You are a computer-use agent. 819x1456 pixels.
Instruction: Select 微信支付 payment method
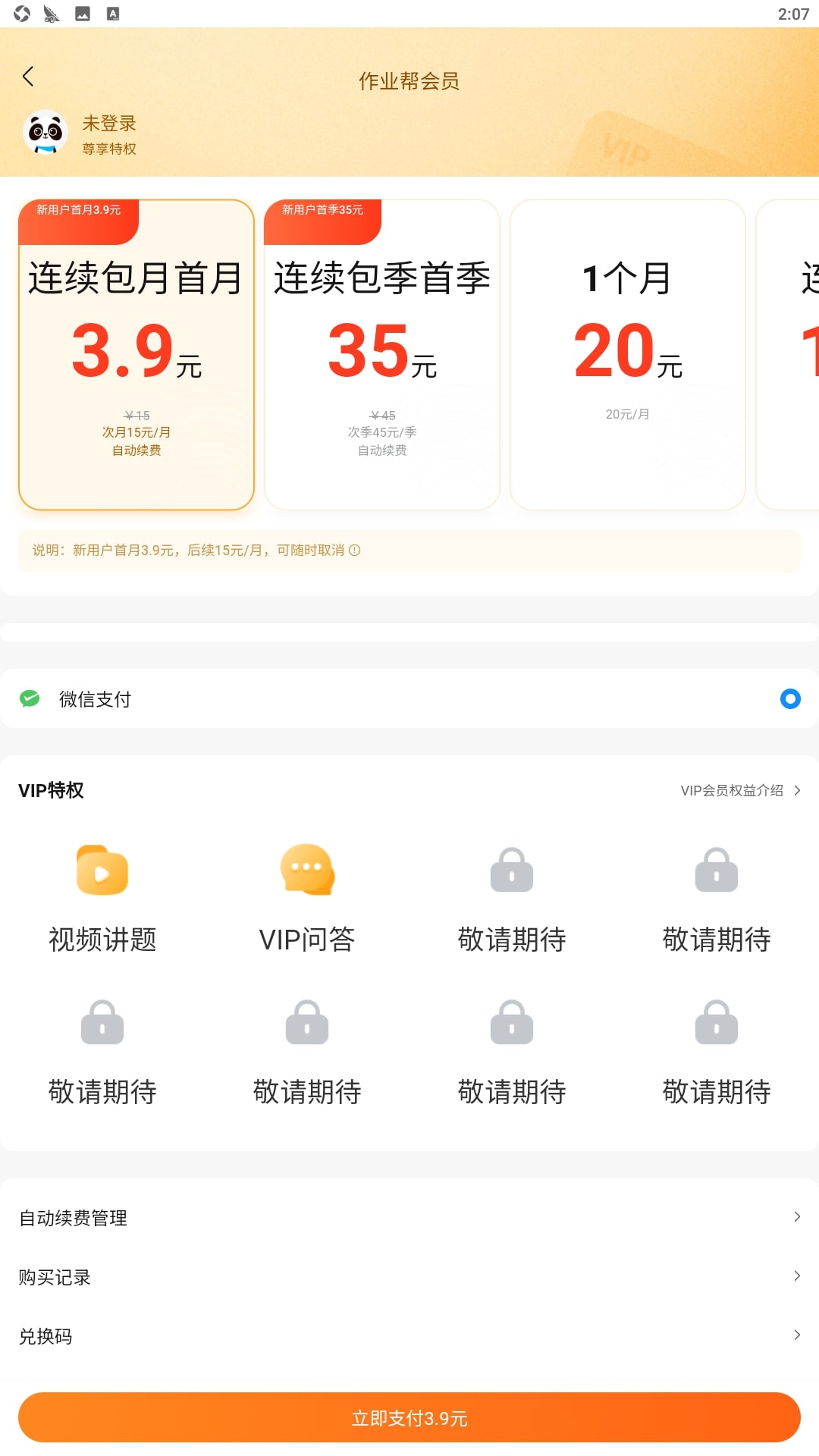point(409,699)
